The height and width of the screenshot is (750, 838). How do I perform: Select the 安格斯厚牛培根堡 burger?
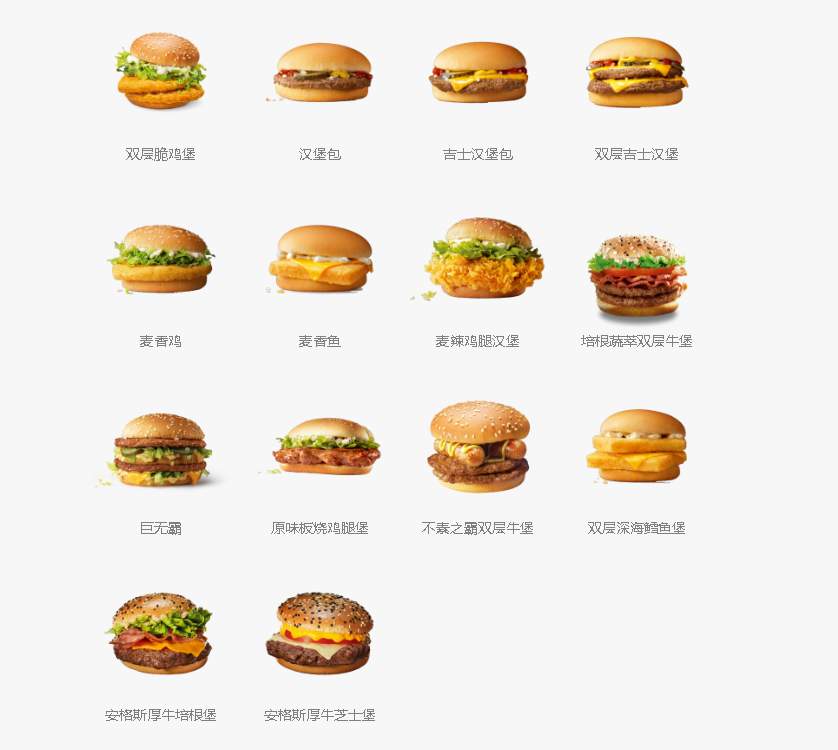(x=160, y=633)
